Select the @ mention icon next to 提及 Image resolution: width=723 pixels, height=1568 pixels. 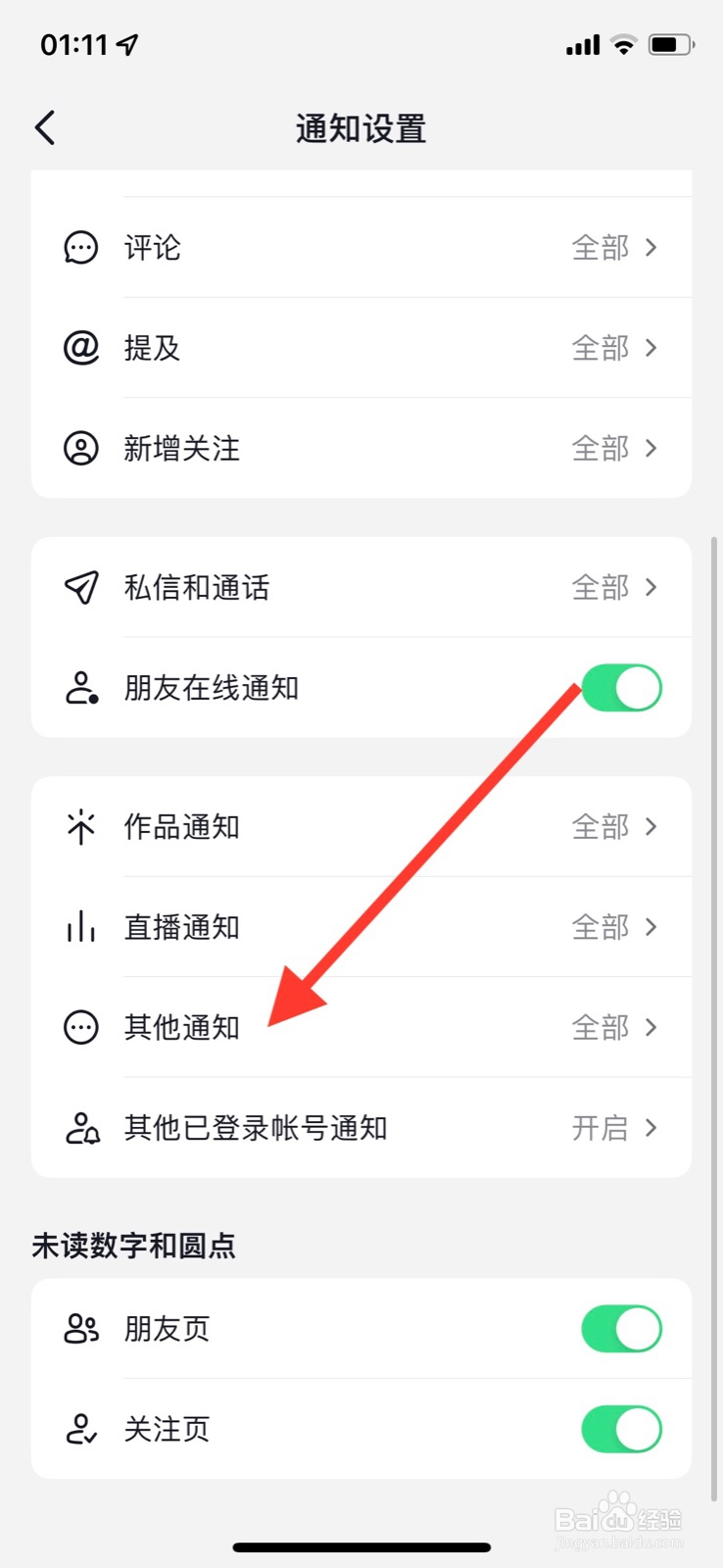80,348
